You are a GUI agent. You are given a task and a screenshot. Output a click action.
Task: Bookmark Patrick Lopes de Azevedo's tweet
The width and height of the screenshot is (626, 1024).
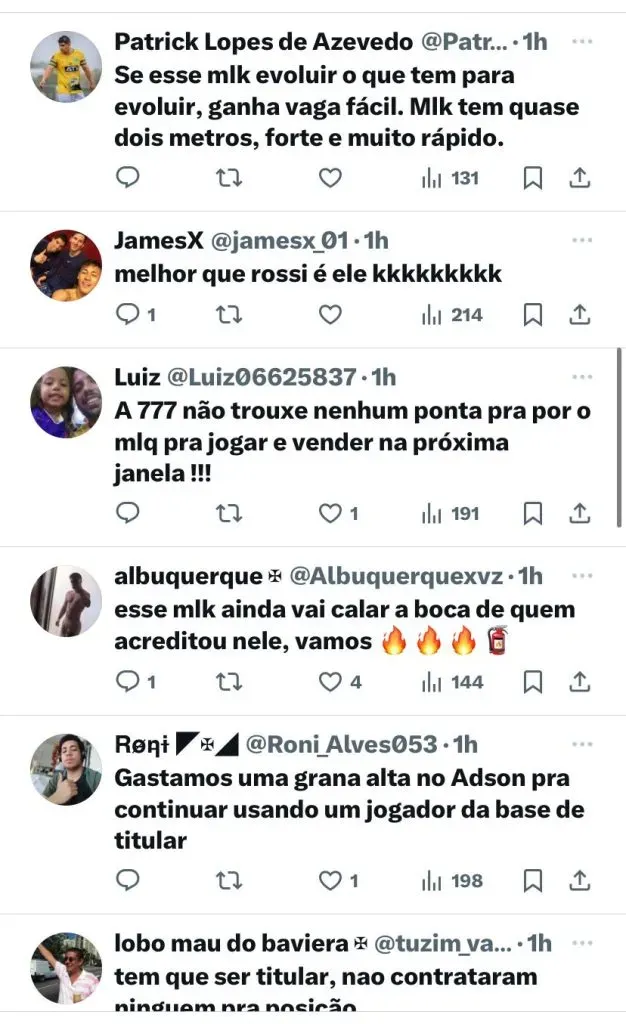(x=534, y=178)
